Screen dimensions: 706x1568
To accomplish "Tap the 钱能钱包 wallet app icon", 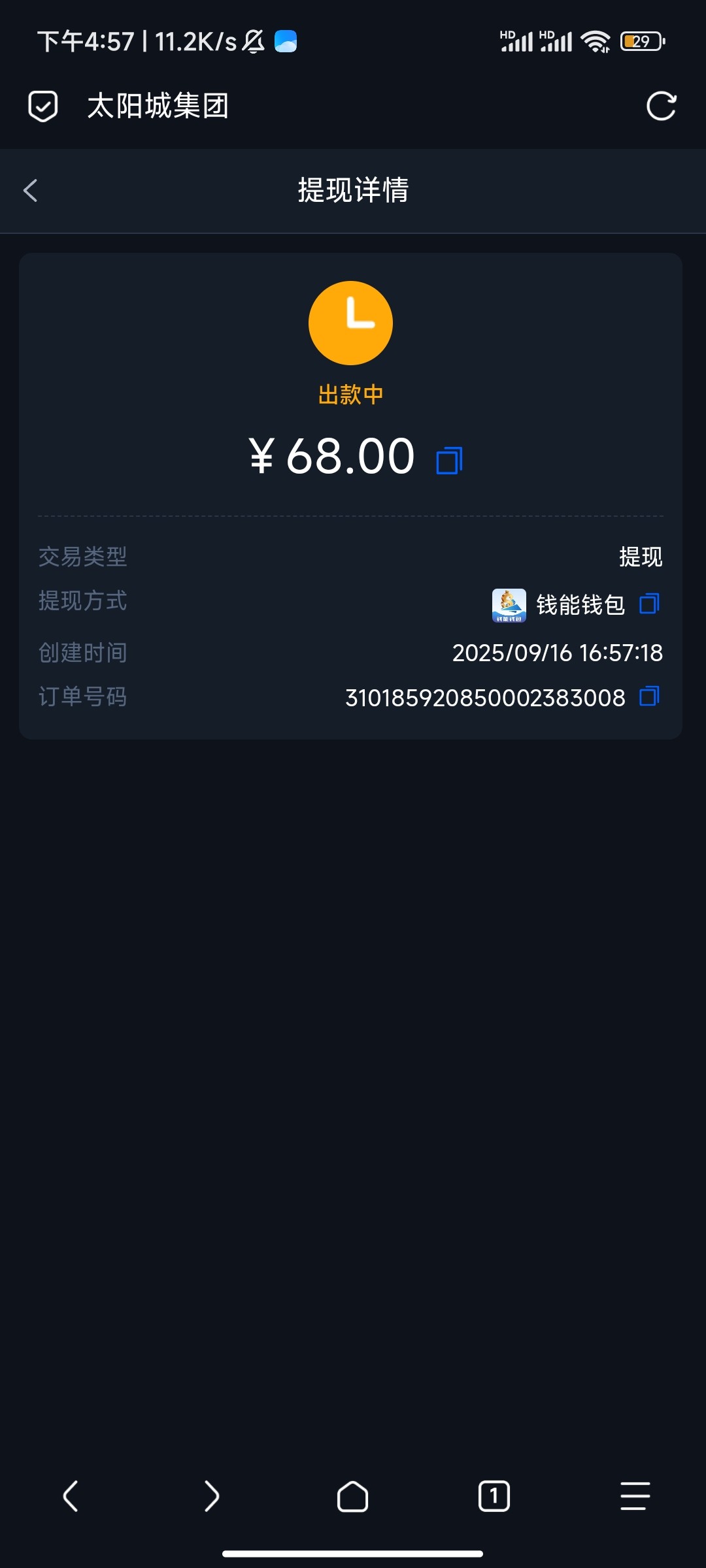I will 509,604.
